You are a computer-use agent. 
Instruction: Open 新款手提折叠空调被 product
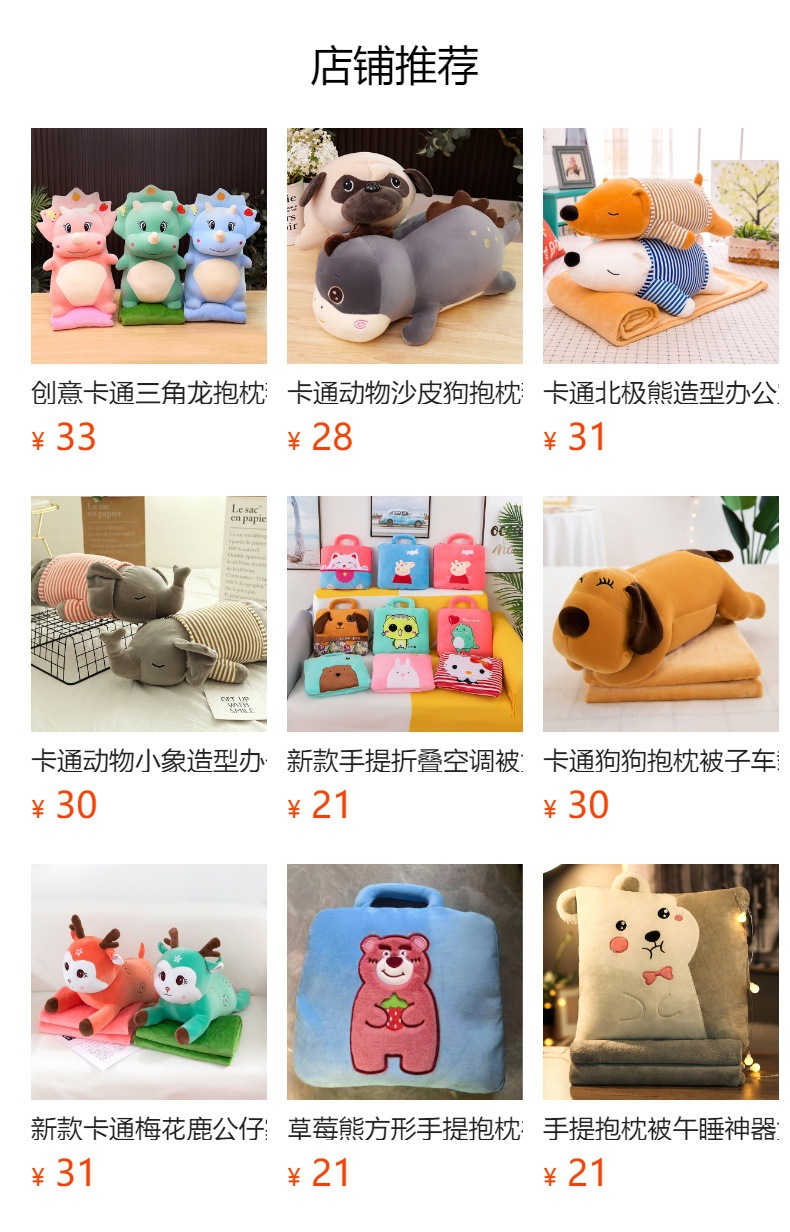click(405, 659)
